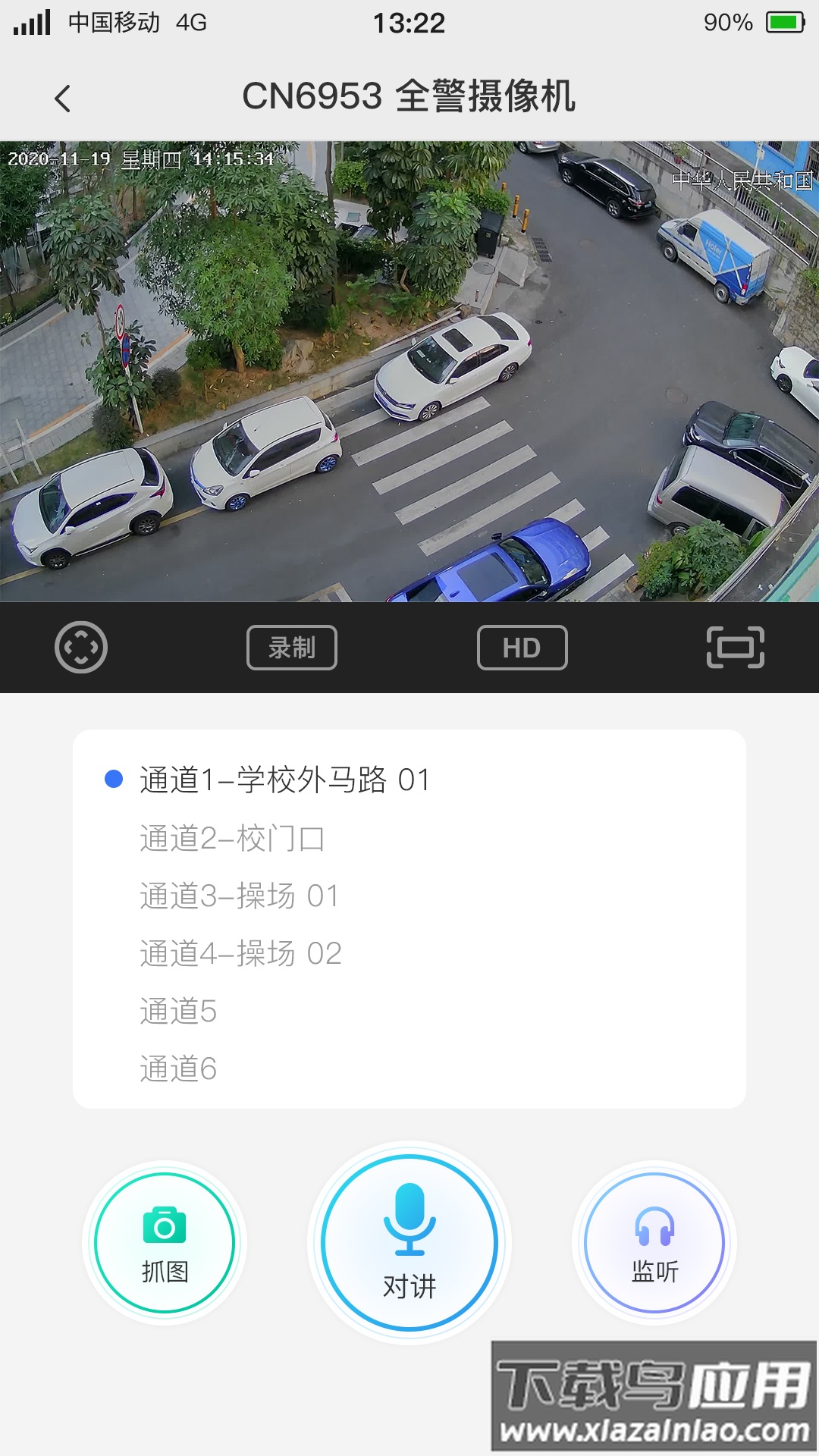Start recording with the 录制 button
This screenshot has height=1456, width=819.
tap(291, 648)
